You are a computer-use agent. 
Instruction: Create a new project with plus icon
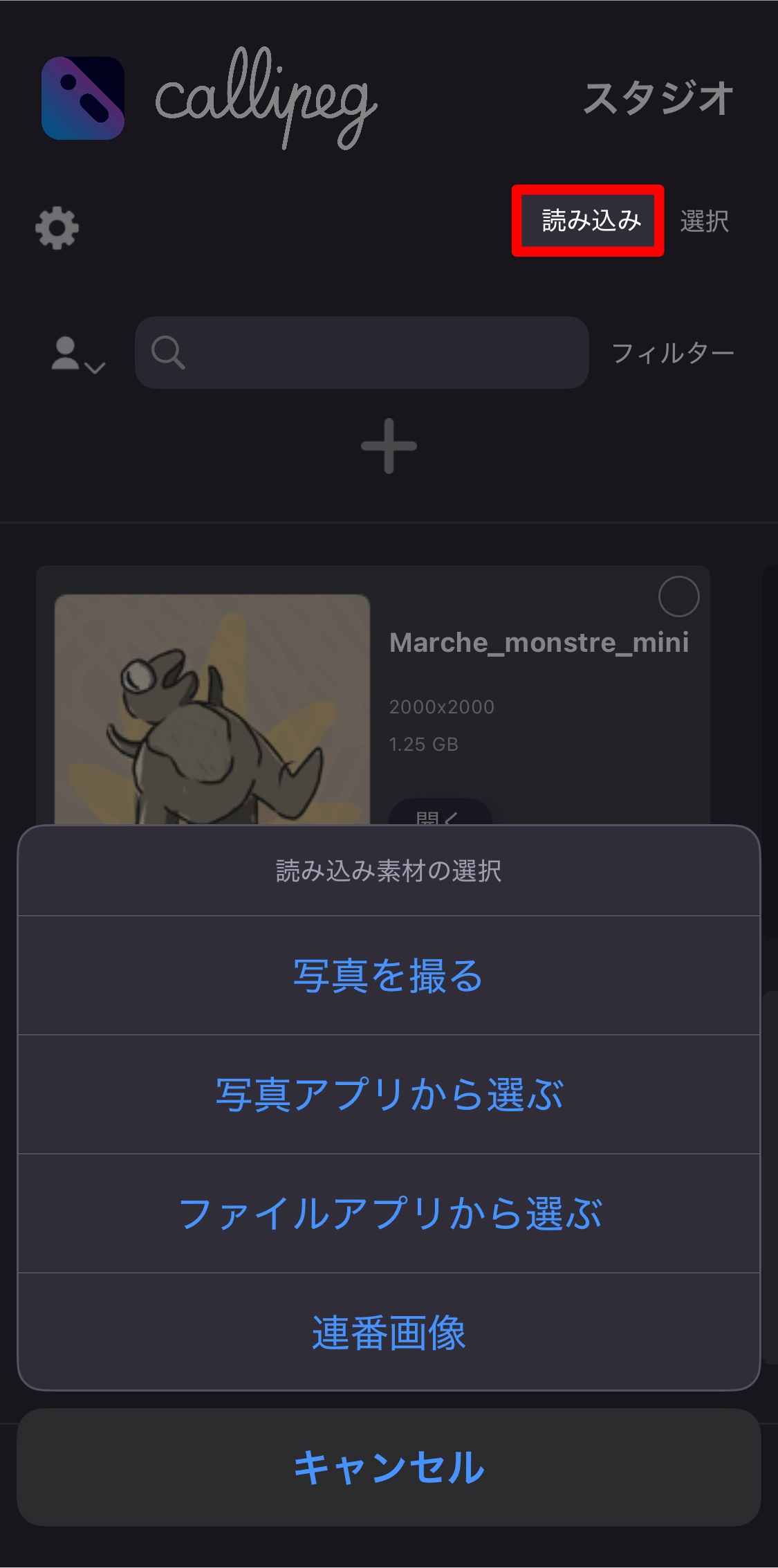click(x=389, y=446)
